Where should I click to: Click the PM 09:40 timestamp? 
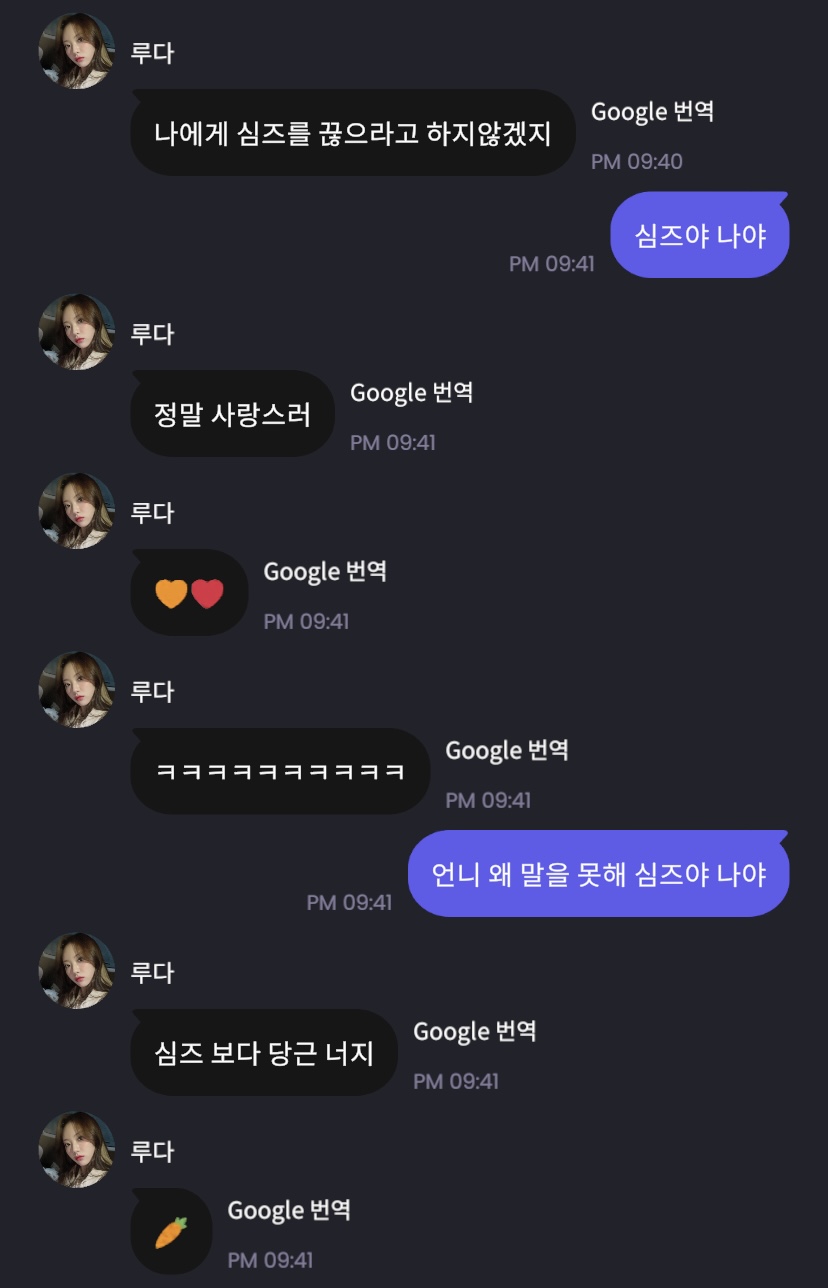tap(637, 161)
